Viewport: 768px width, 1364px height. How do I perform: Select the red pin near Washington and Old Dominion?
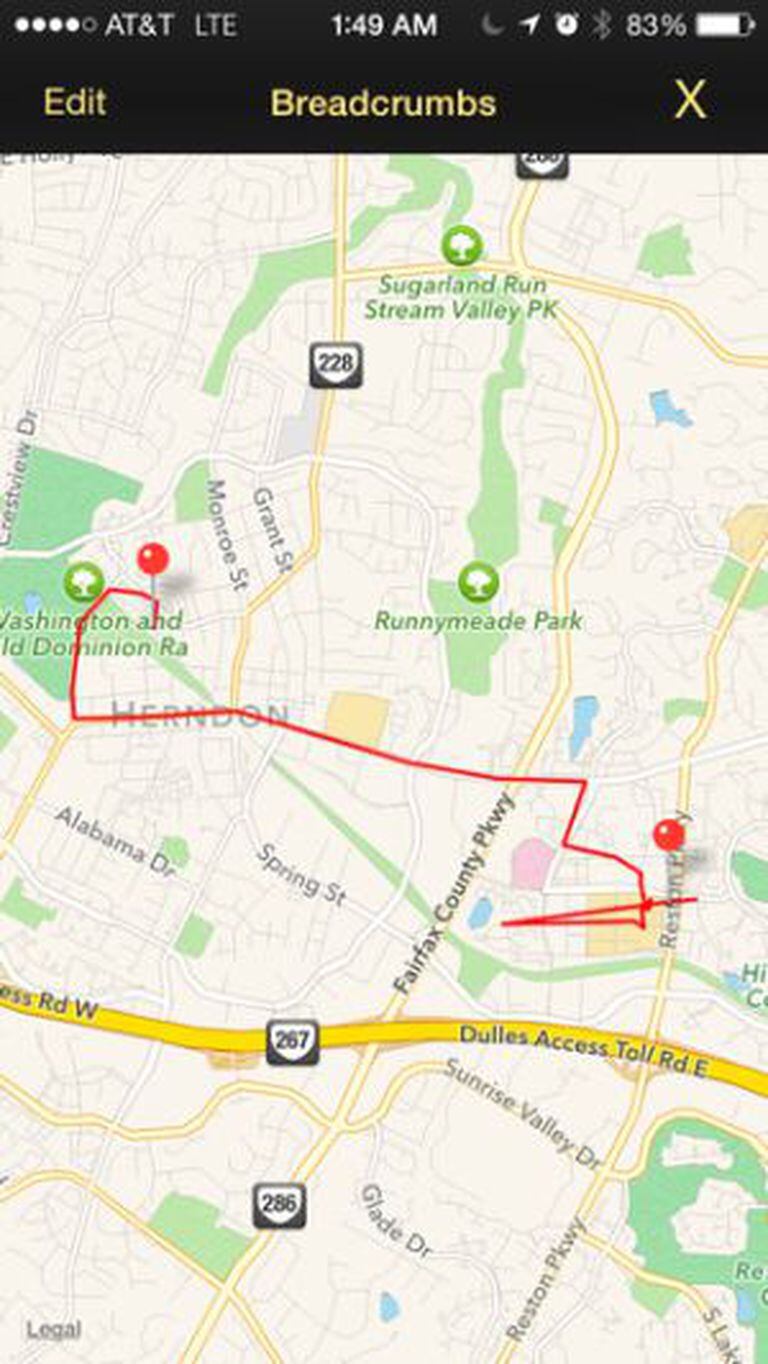tap(153, 560)
